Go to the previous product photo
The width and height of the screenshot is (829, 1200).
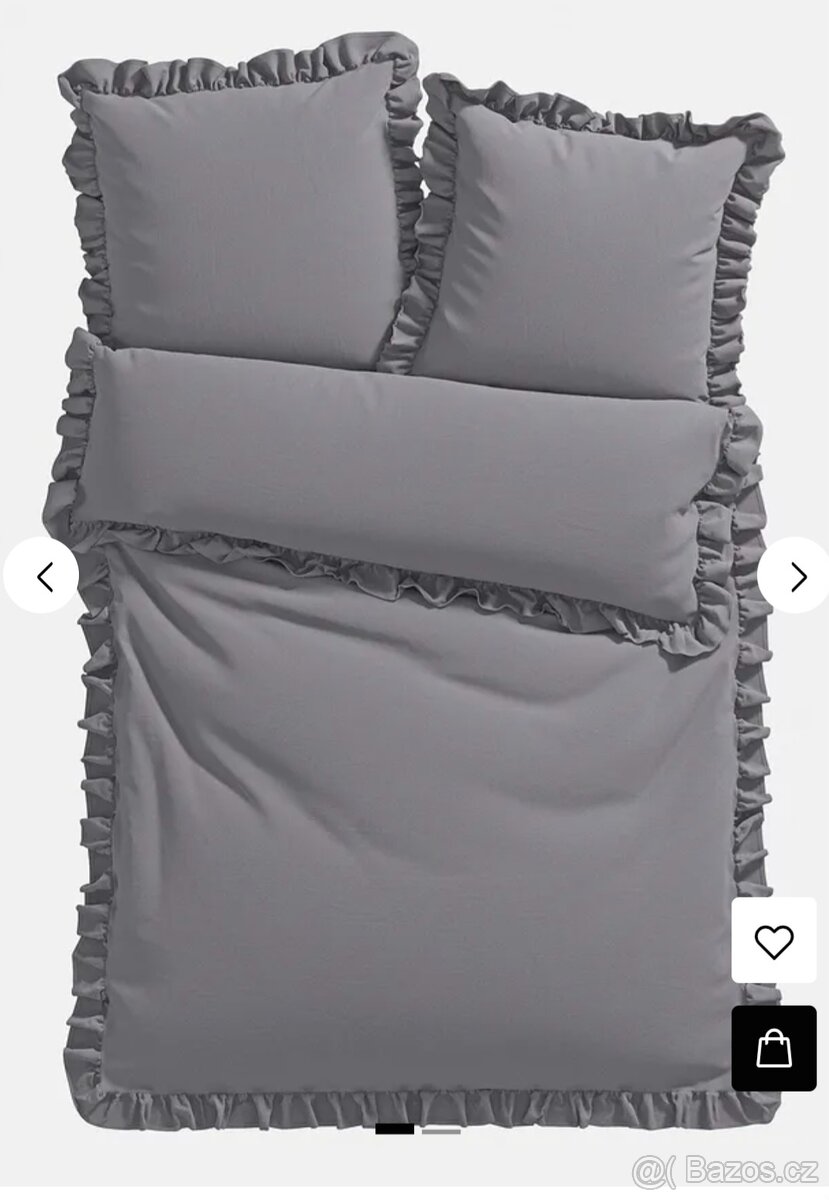coord(42,576)
